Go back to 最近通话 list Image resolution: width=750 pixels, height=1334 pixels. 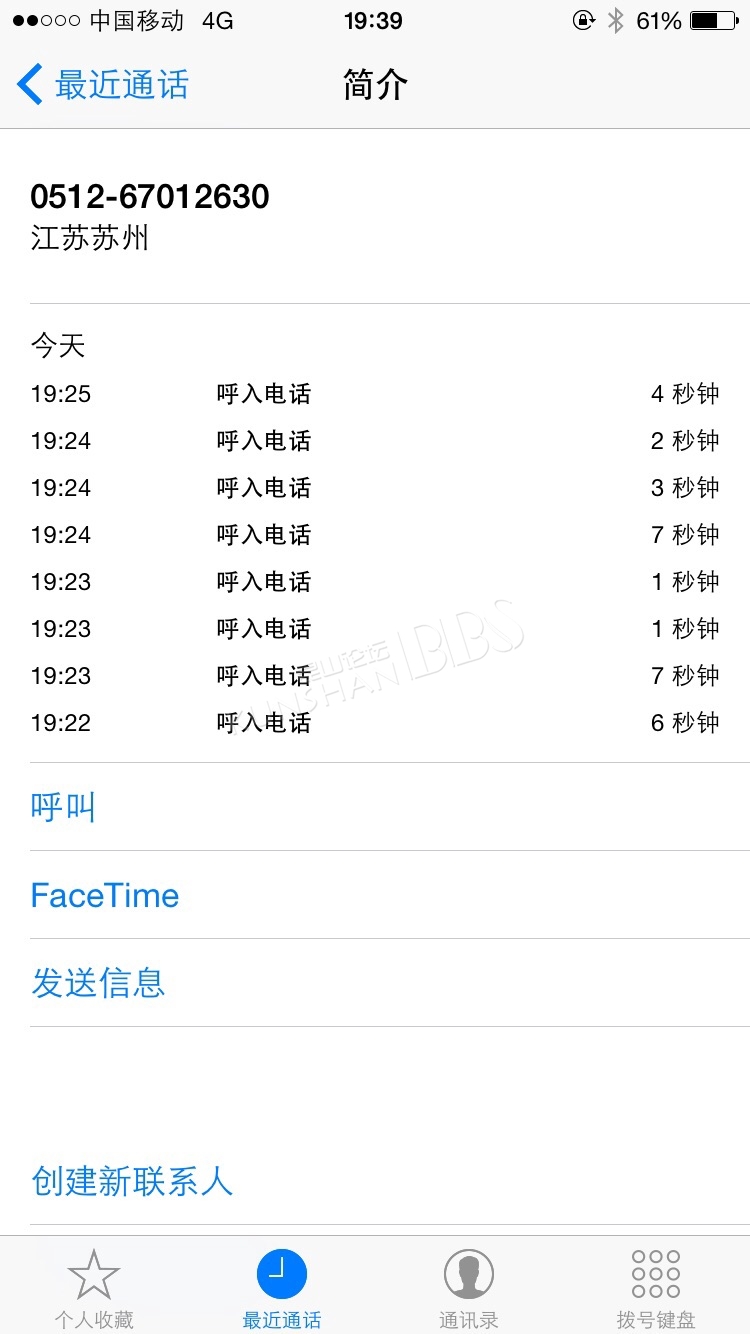click(x=103, y=85)
